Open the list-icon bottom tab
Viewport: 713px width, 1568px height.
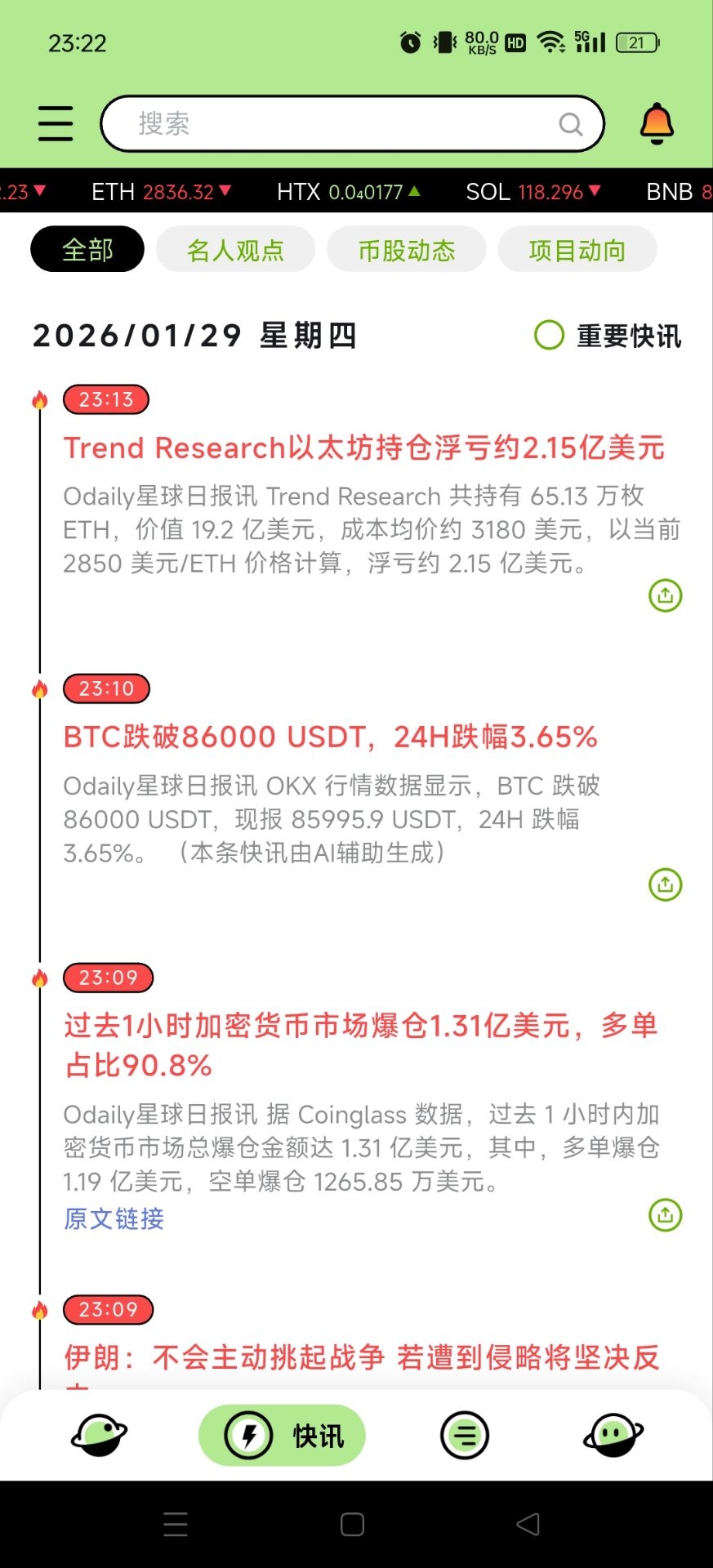(464, 1435)
